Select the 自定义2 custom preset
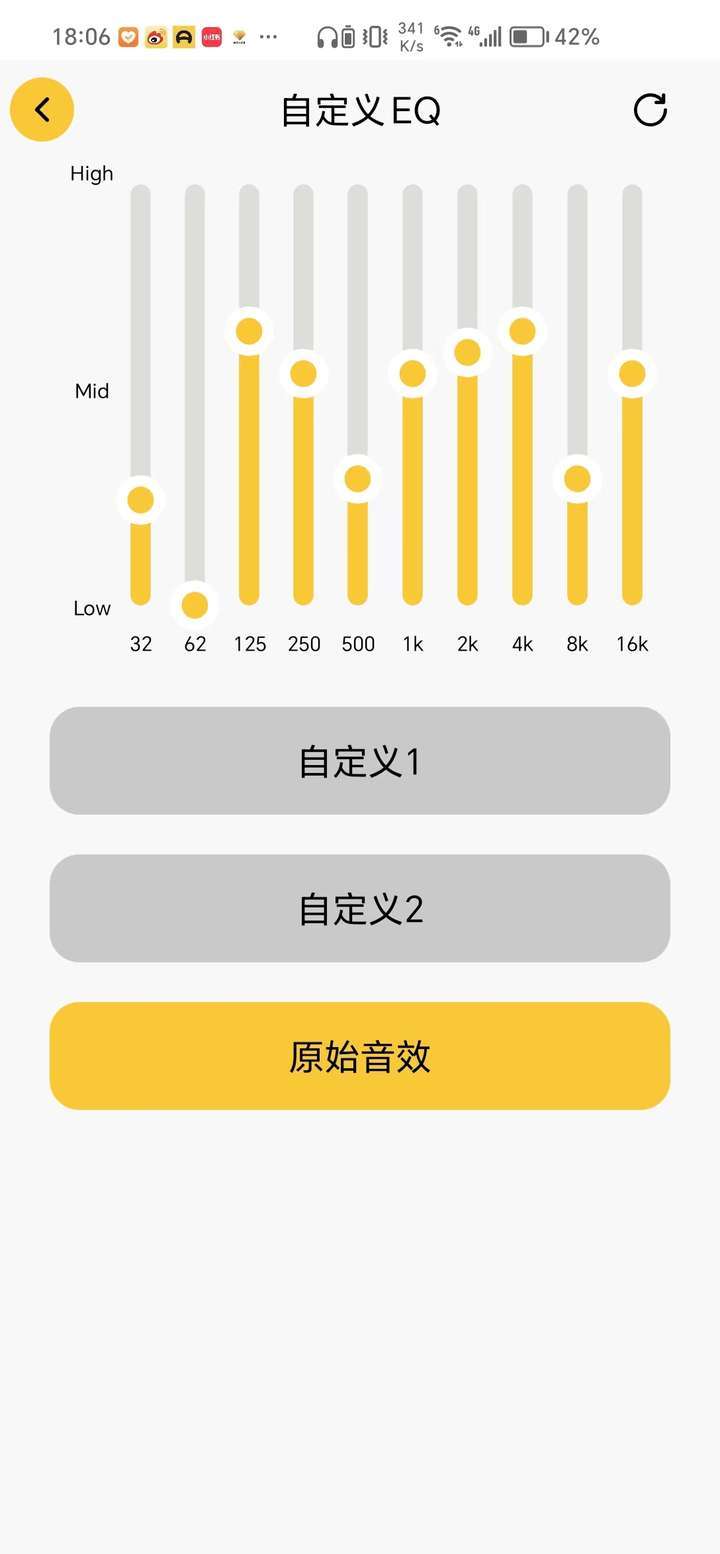The height and width of the screenshot is (1554, 720). pos(360,908)
